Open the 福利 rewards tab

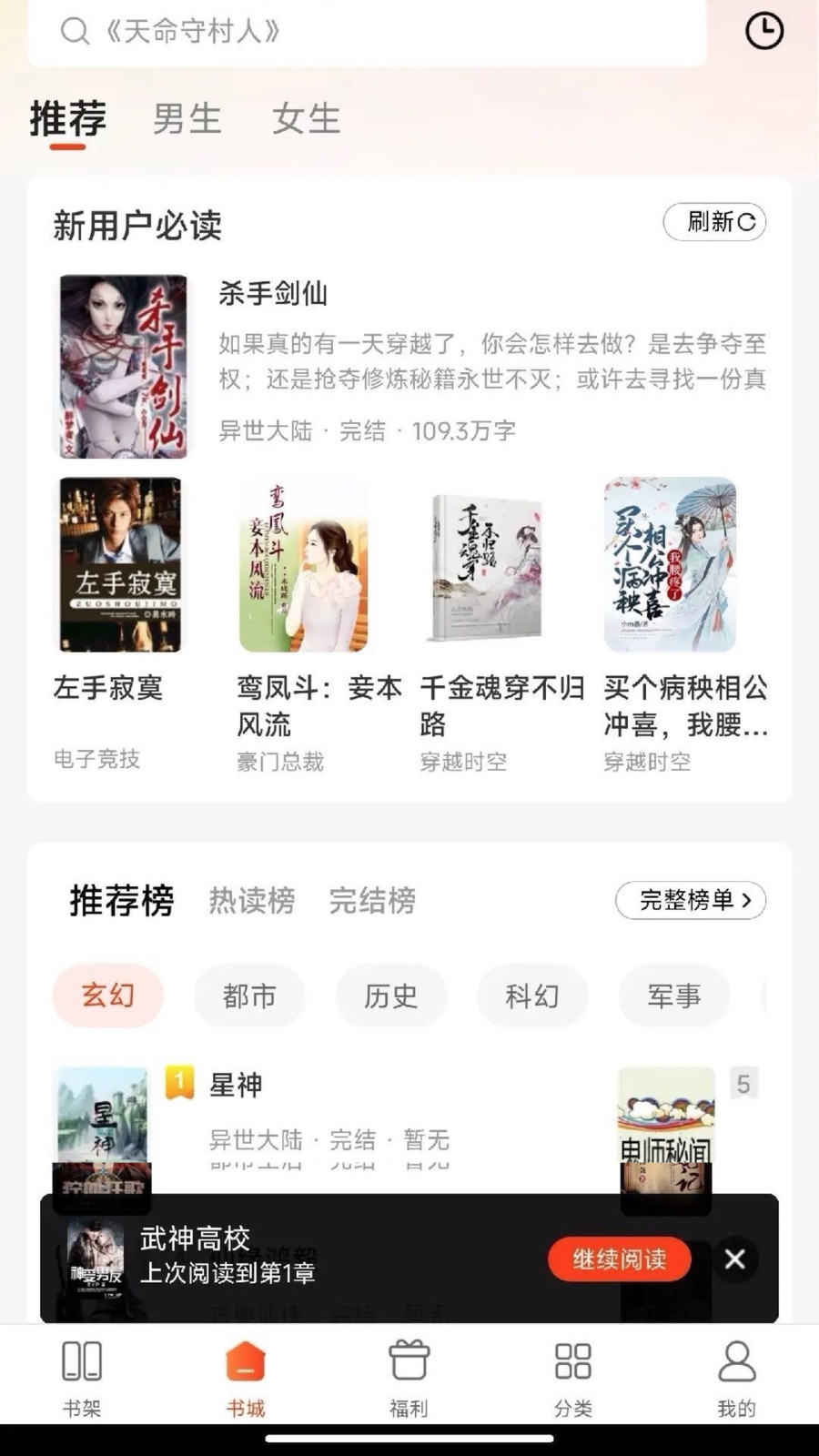click(409, 1379)
